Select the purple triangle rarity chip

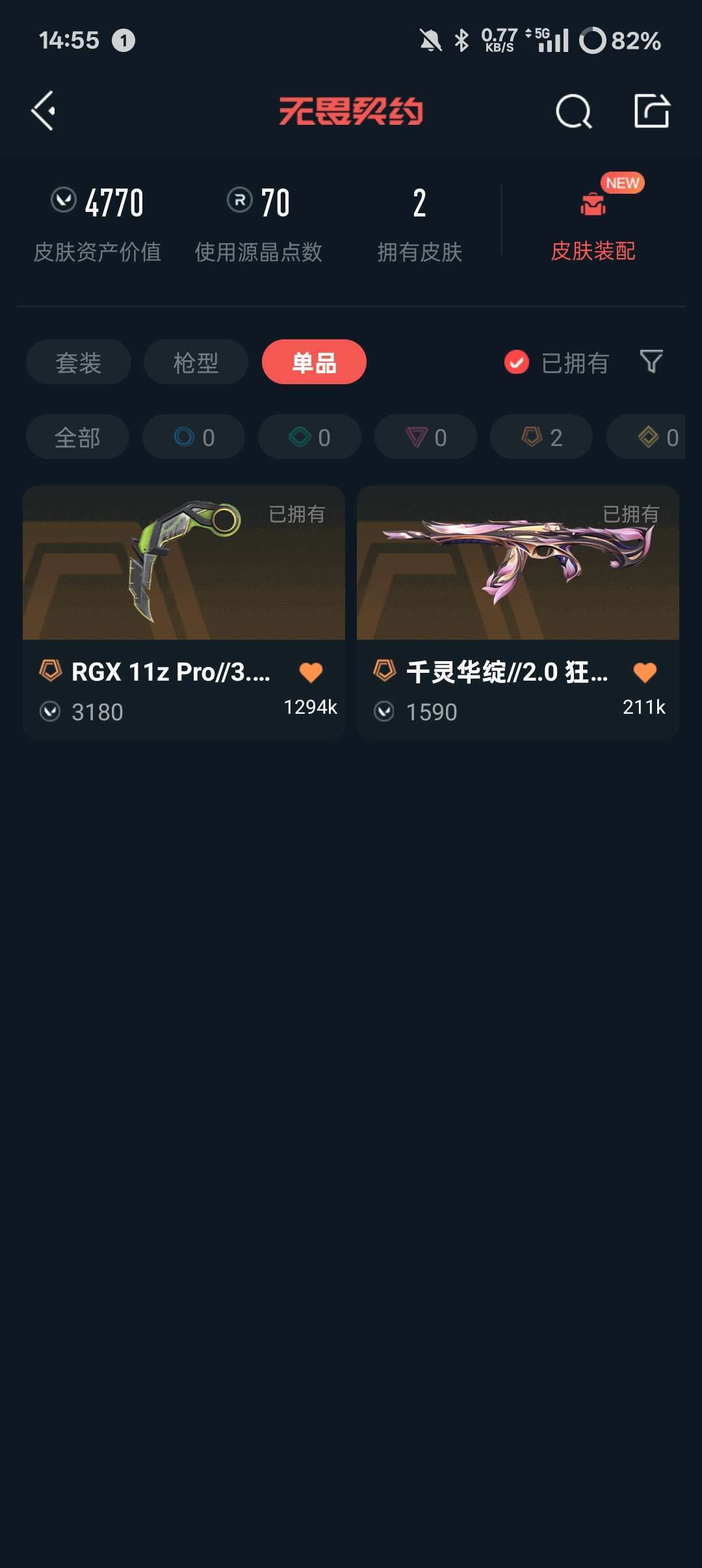click(426, 437)
